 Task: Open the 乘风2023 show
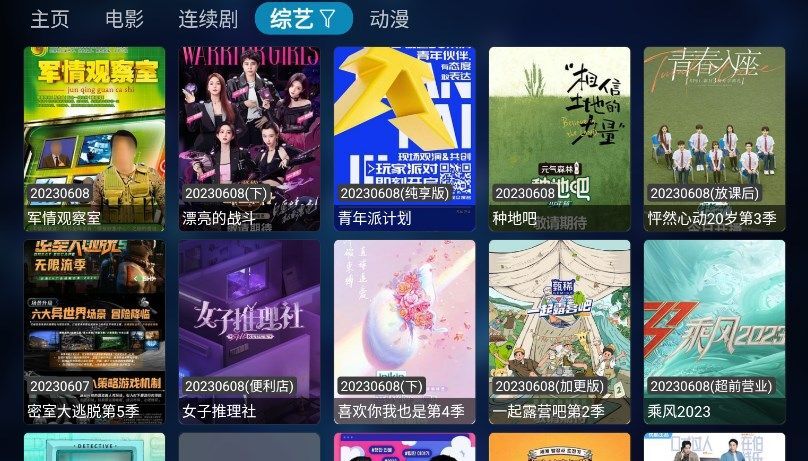click(x=714, y=331)
